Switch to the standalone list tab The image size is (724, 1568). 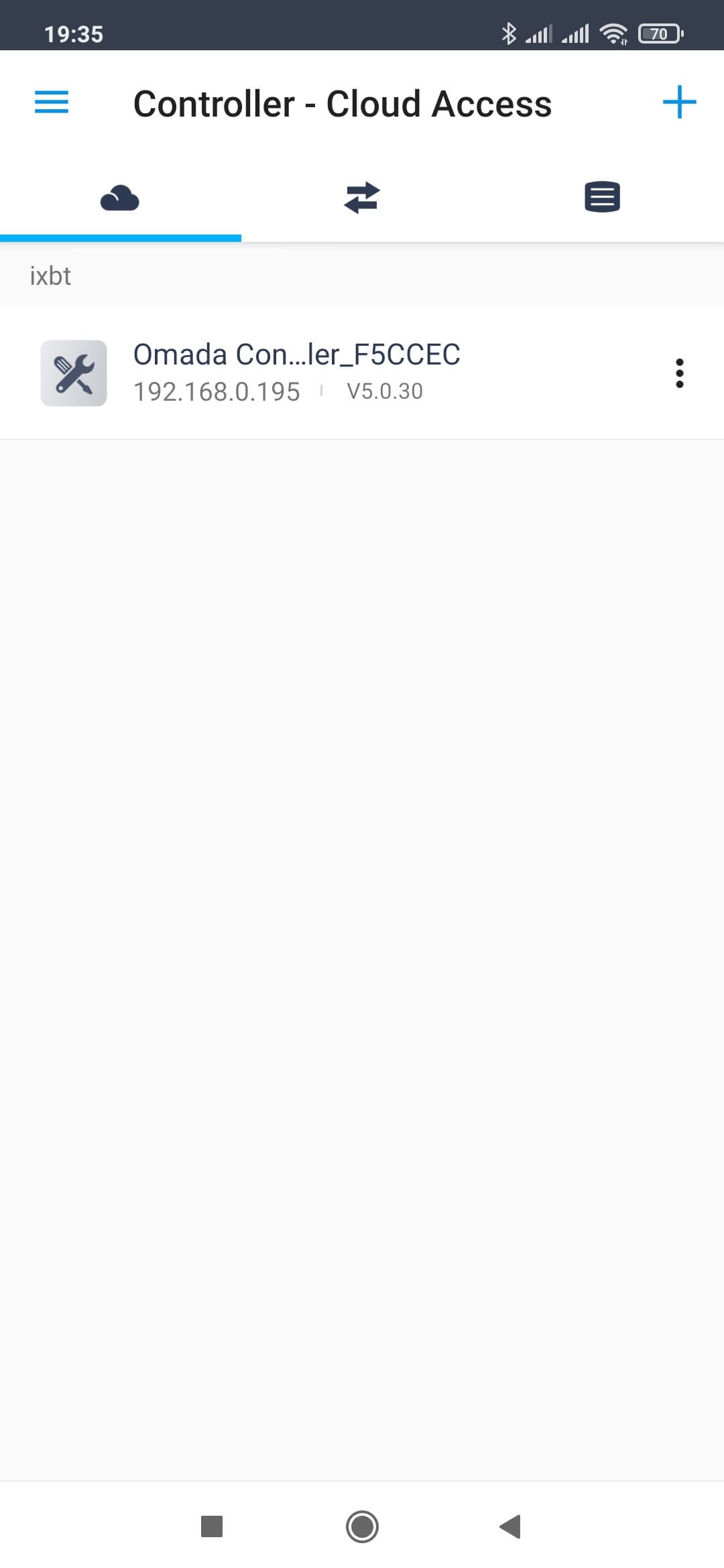[x=602, y=197]
